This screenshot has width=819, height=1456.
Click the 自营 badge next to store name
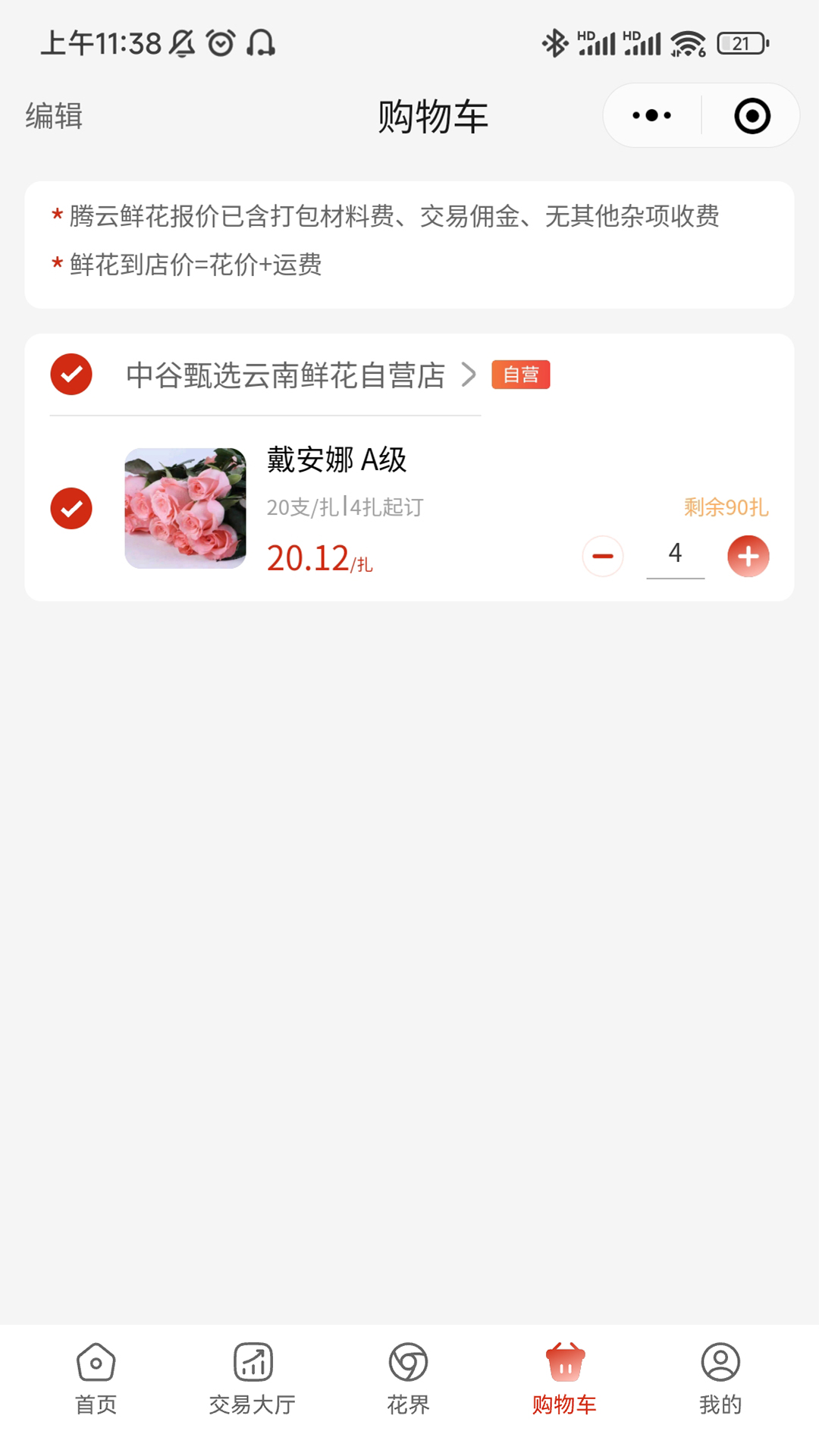[x=520, y=374]
